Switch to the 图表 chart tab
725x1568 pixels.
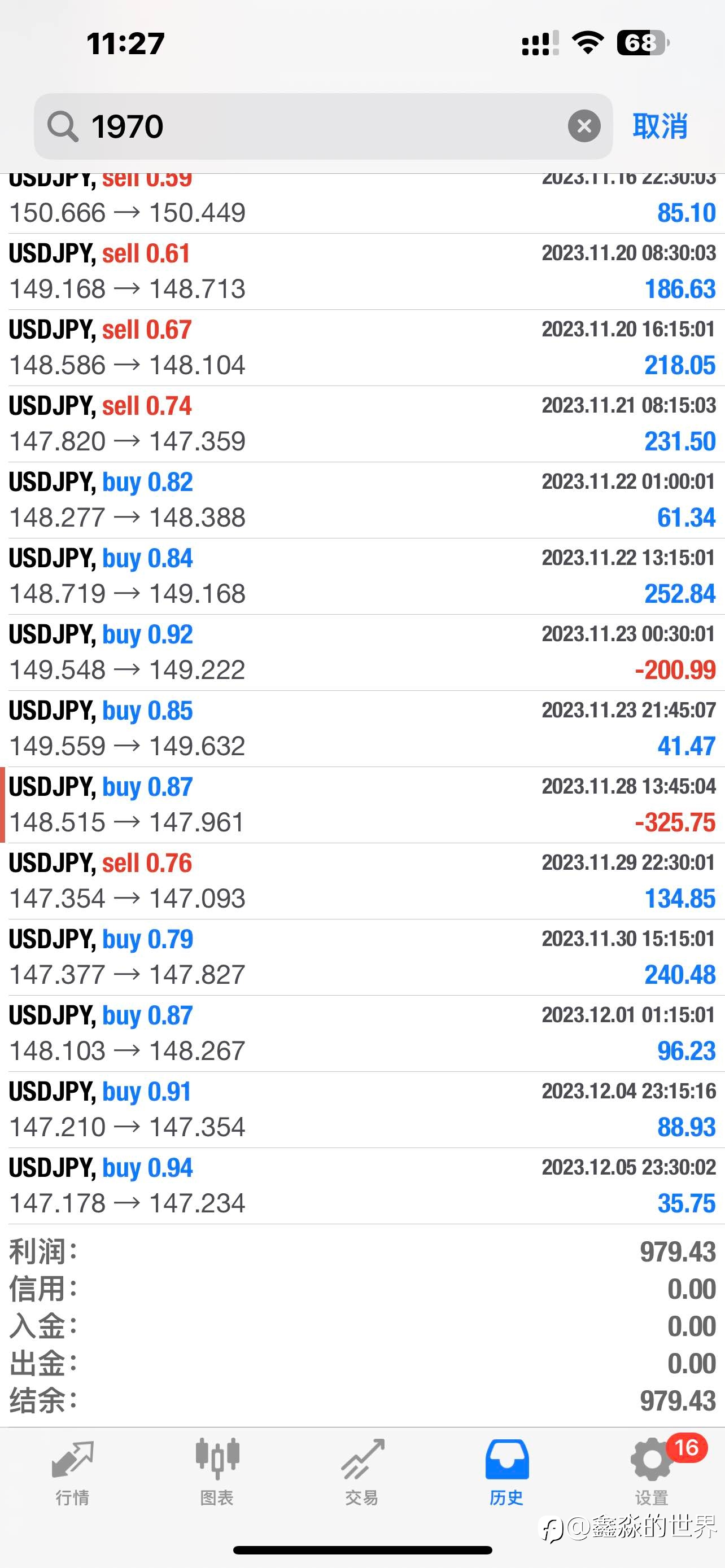coord(217,1473)
